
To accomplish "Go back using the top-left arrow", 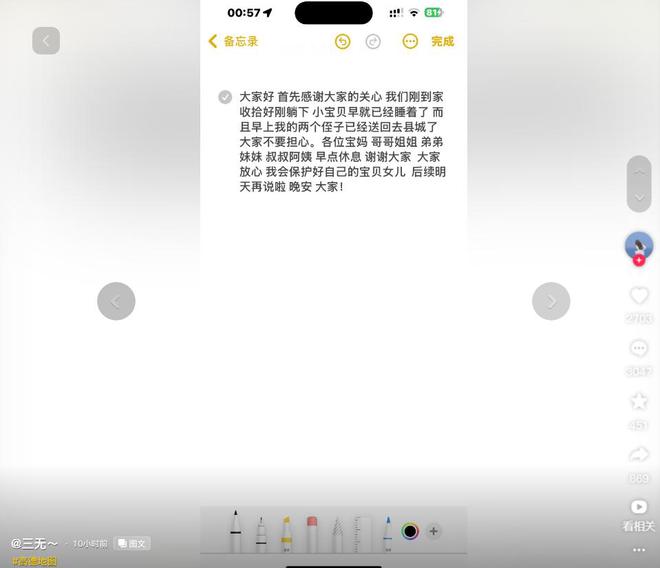I will [46, 41].
